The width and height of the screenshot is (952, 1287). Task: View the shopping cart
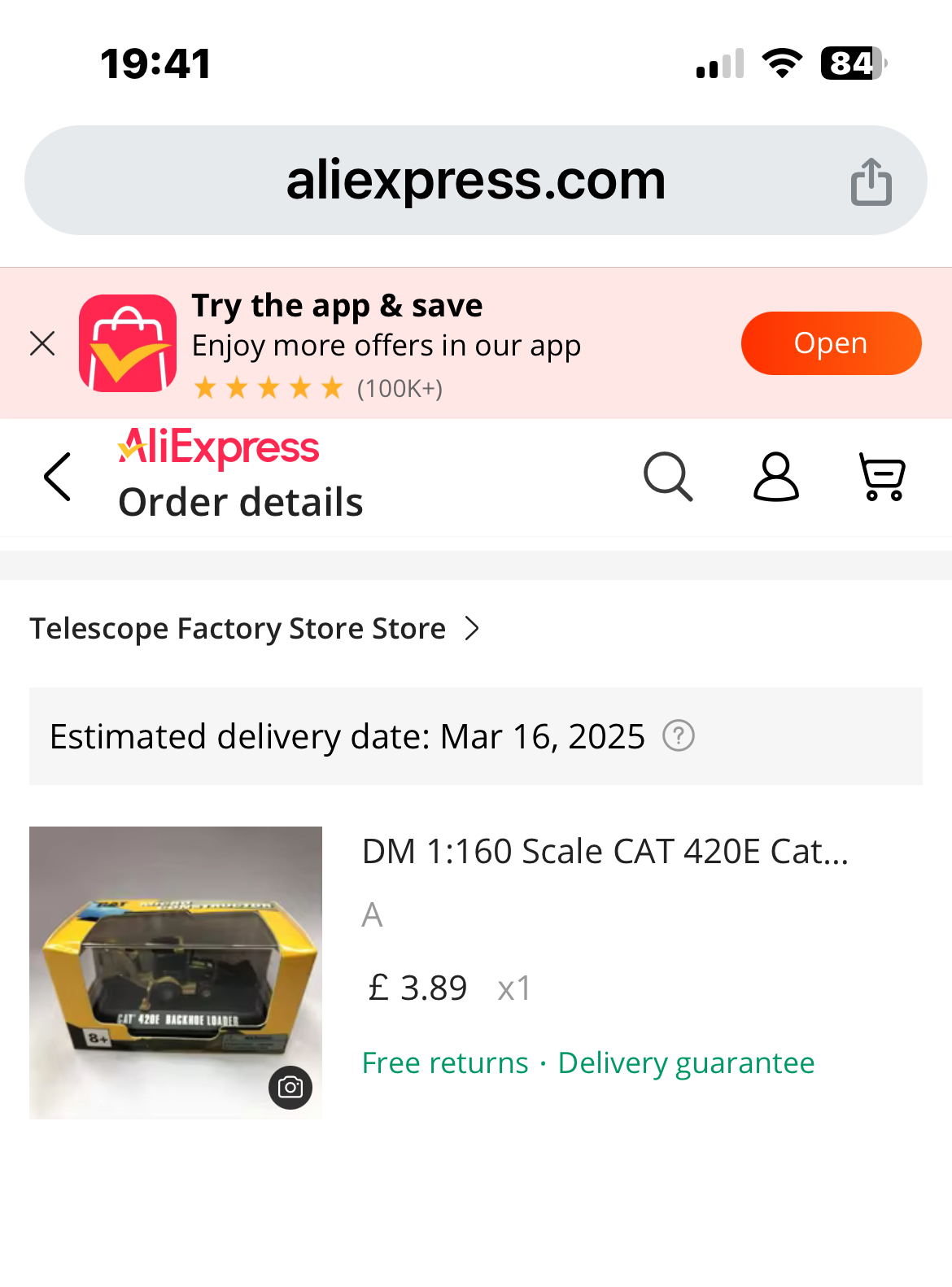click(882, 477)
